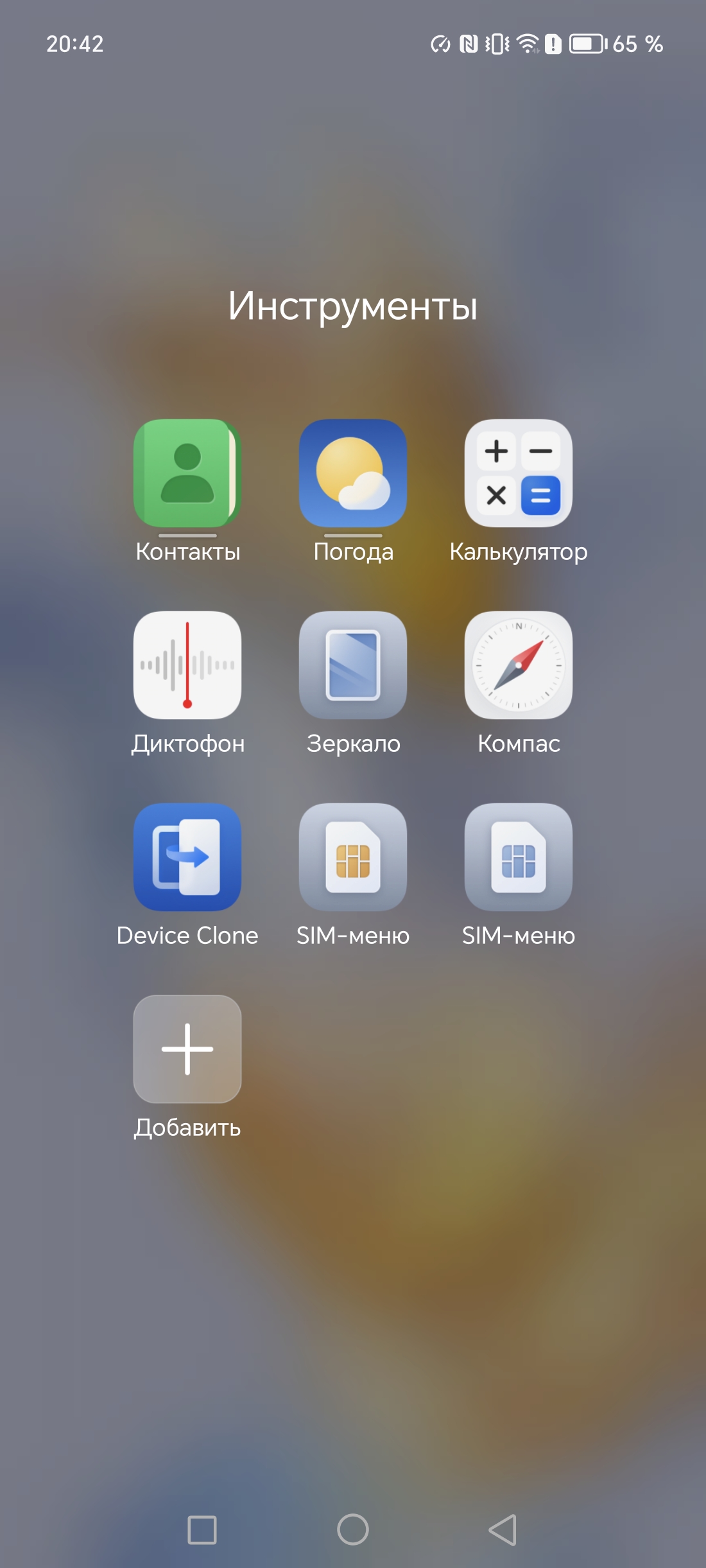This screenshot has width=706, height=1568.
Task: Tap Добавить to add an app
Action: pos(187,1049)
